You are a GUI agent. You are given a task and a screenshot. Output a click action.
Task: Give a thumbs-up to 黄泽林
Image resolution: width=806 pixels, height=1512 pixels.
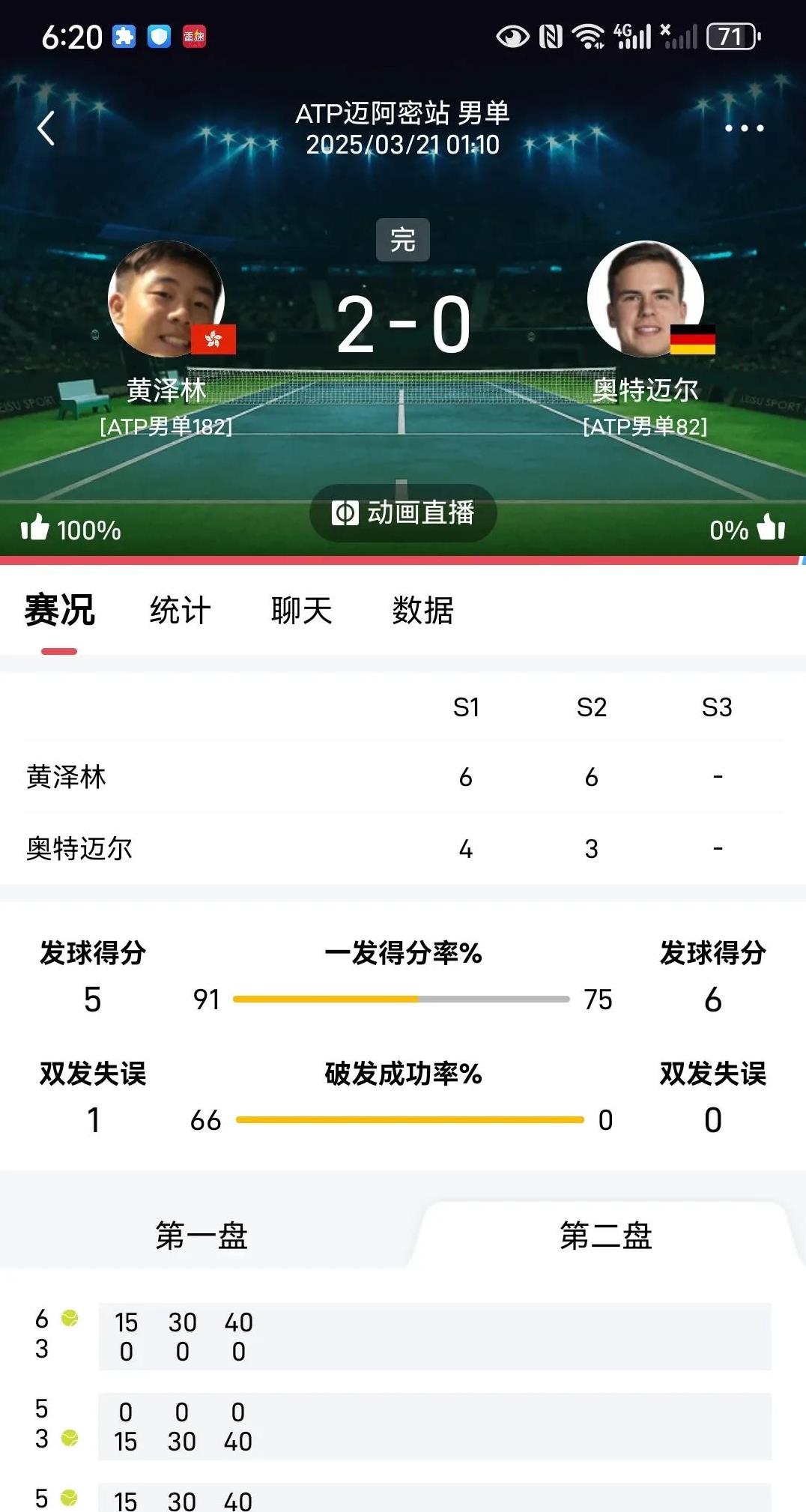(x=35, y=527)
